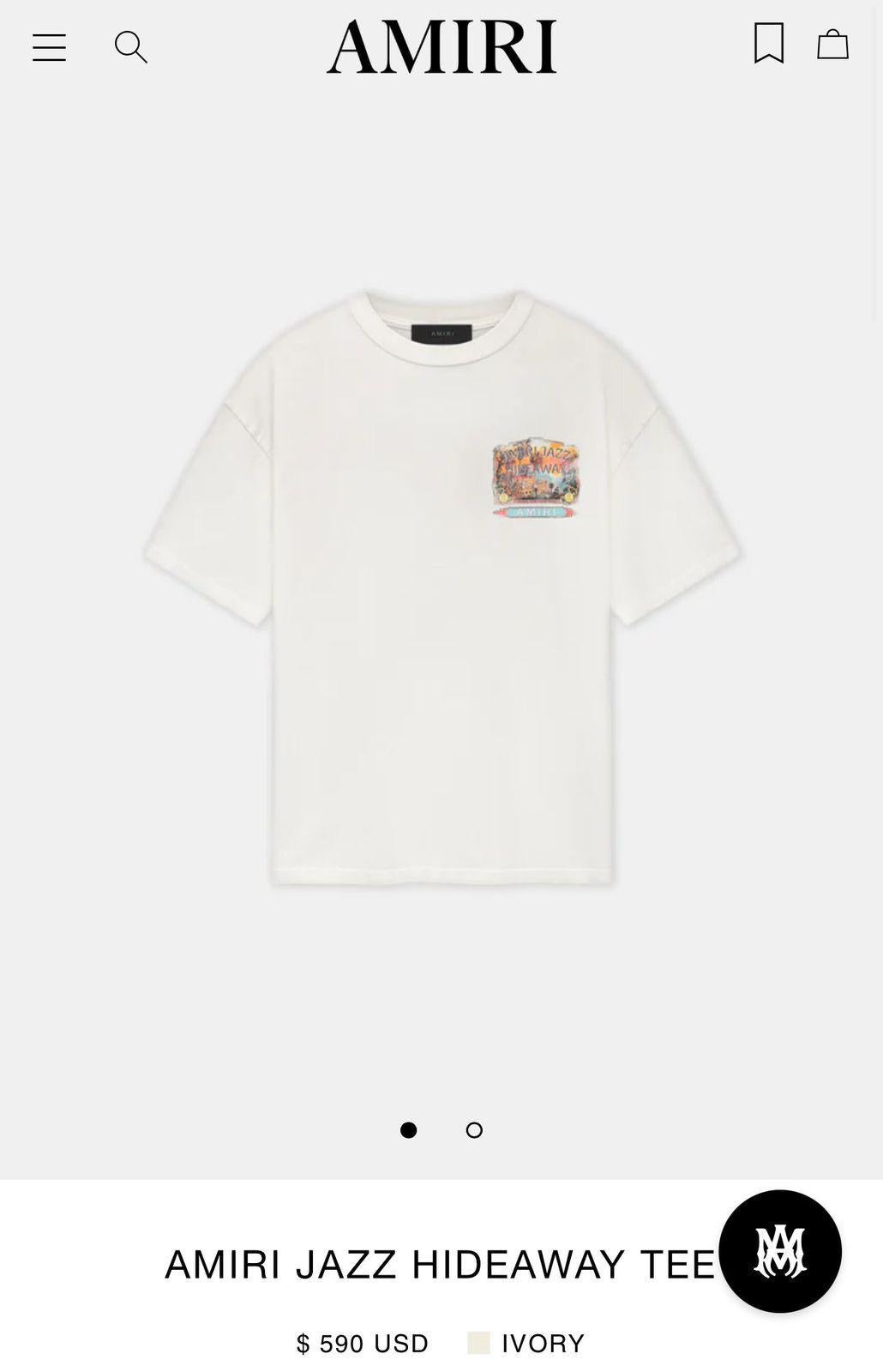Jump to the second product image dot
This screenshot has width=883, height=1372.
[x=474, y=1130]
